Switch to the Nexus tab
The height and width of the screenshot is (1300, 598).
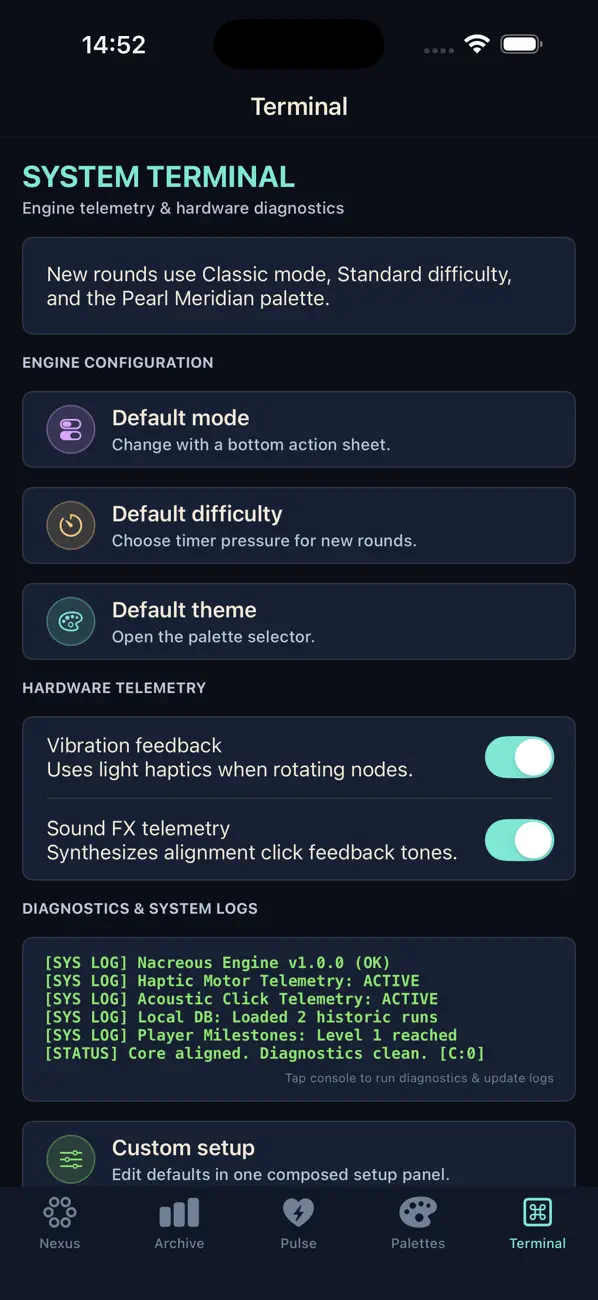(60, 1224)
